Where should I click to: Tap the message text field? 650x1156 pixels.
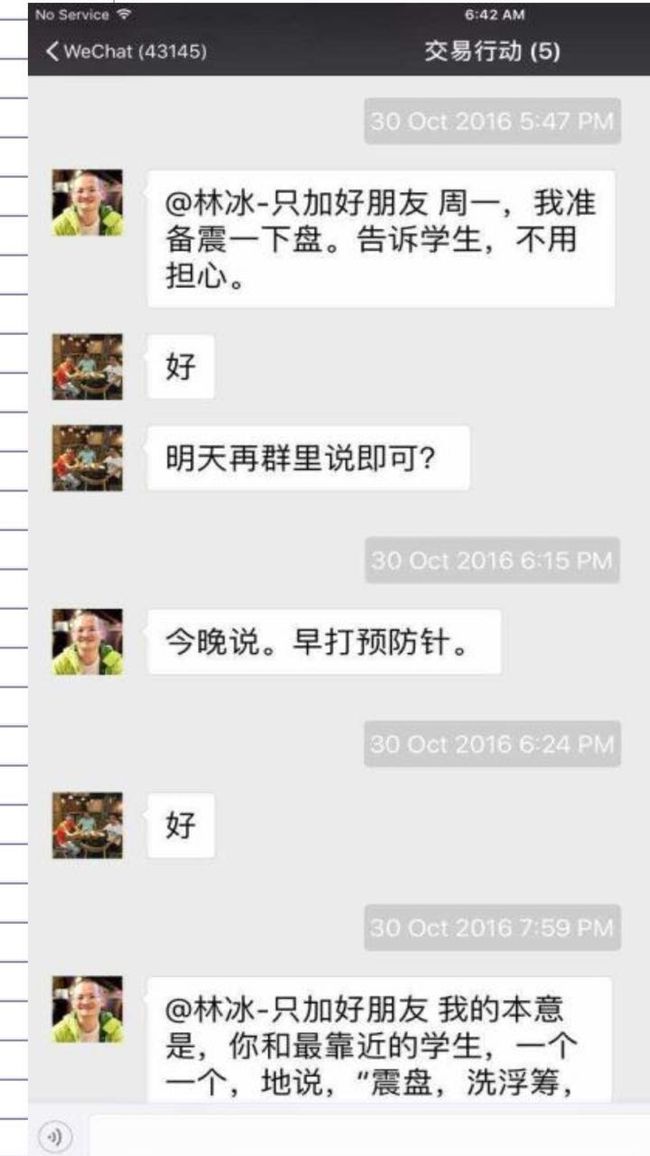point(368,1136)
